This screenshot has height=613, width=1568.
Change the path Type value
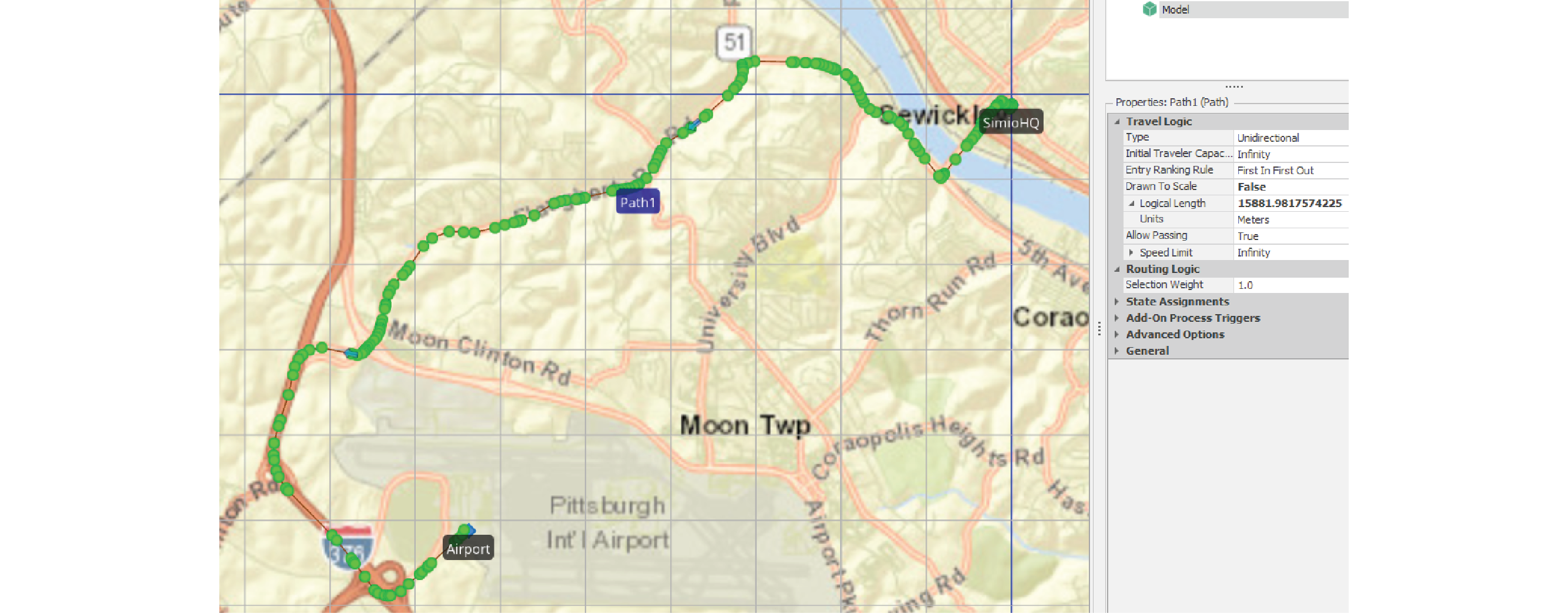tap(1290, 138)
